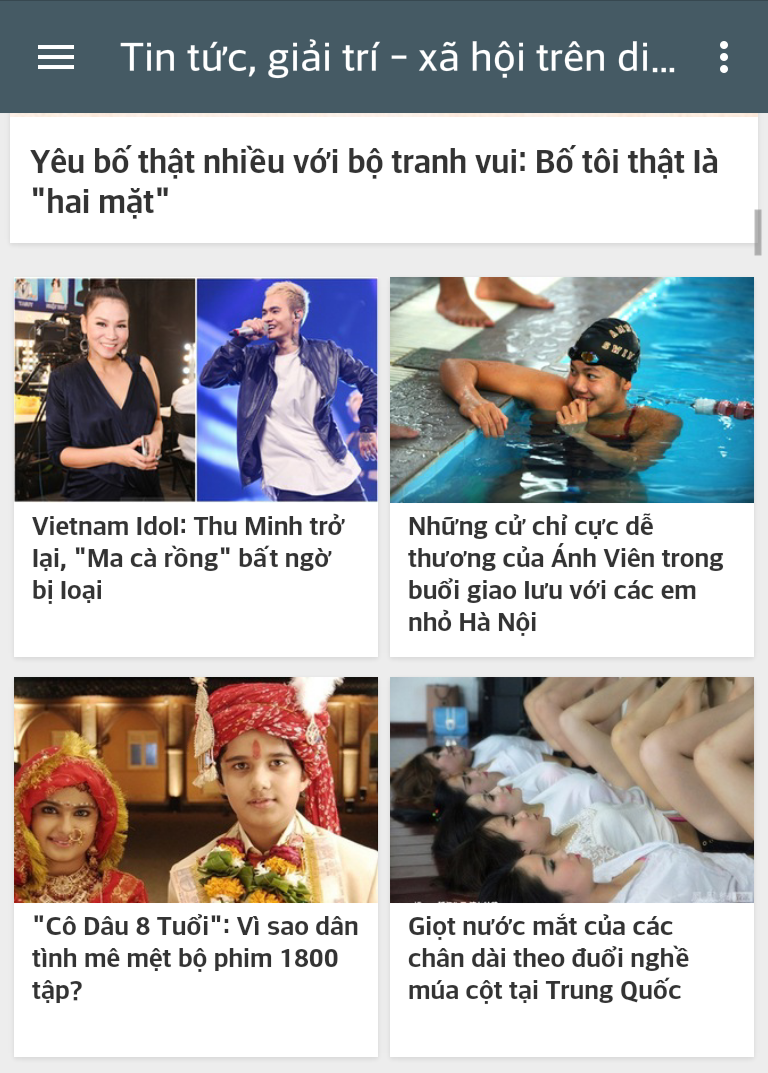Open the hamburger drawer menu
Screen dimensions: 768x1073
pyautogui.click(x=56, y=57)
